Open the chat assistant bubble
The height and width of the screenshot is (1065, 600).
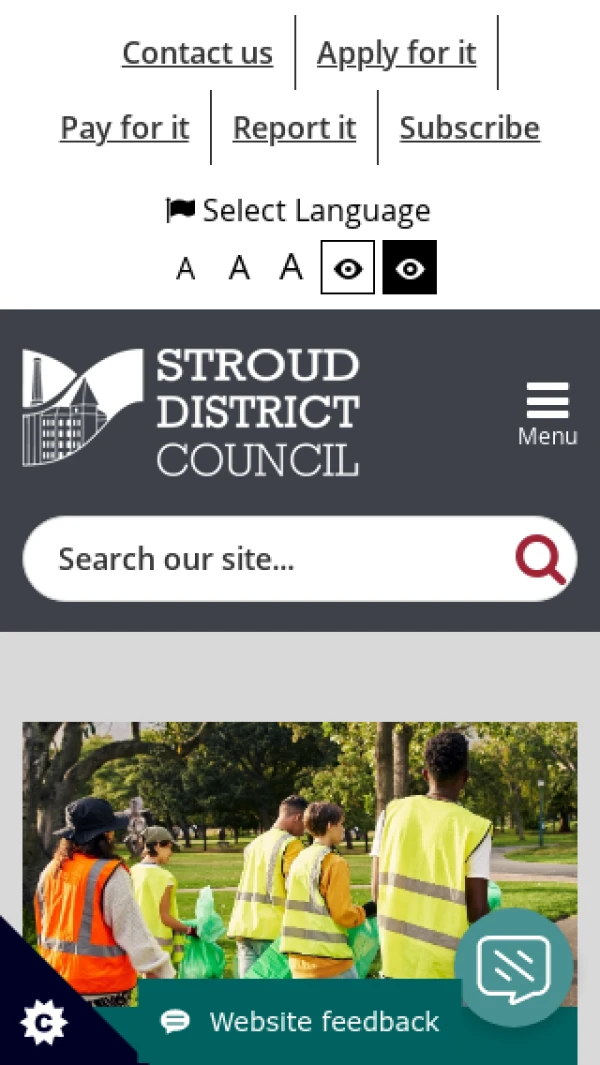[x=514, y=967]
